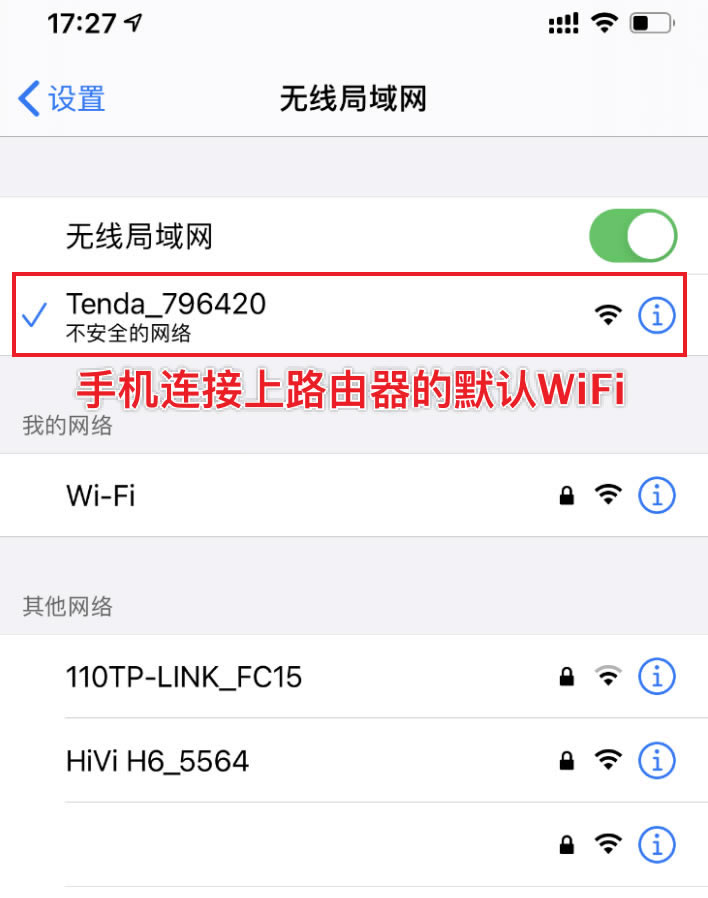Open info for 110TP-LINK_FC15

tap(657, 677)
